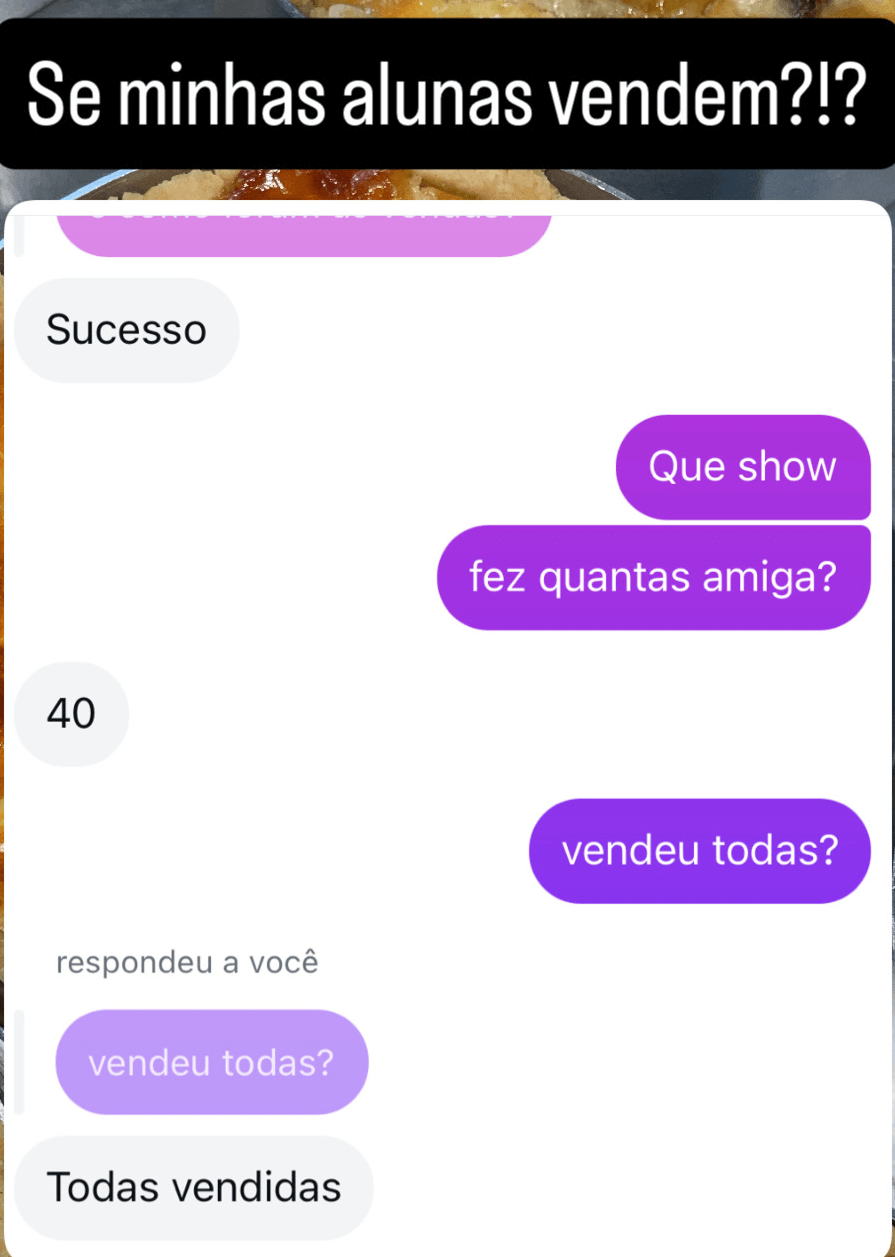Screen dimensions: 895x1257
Task: Click the headline 'Se minhas alunas vendem?!?'
Action: coord(447,95)
